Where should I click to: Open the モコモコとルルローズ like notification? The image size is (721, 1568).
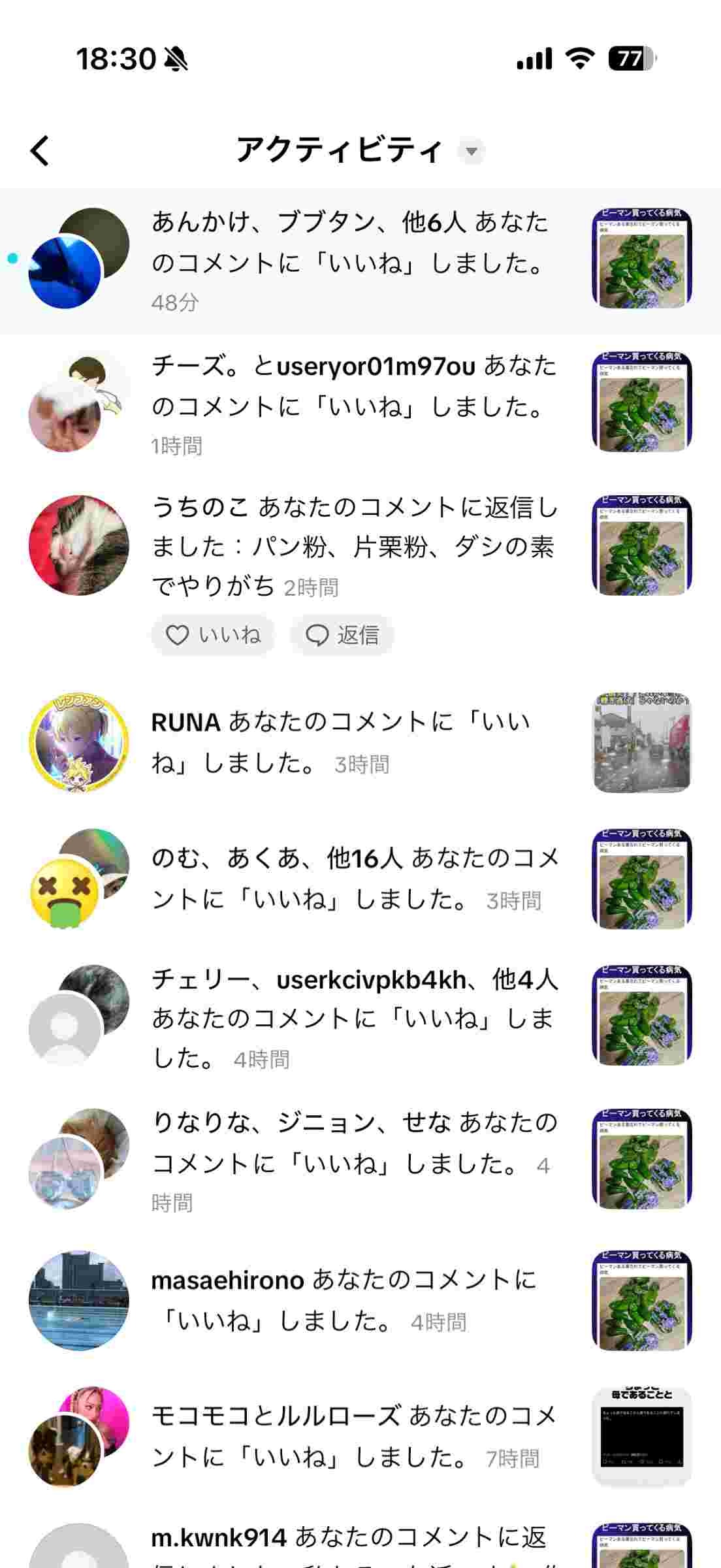(x=353, y=1437)
